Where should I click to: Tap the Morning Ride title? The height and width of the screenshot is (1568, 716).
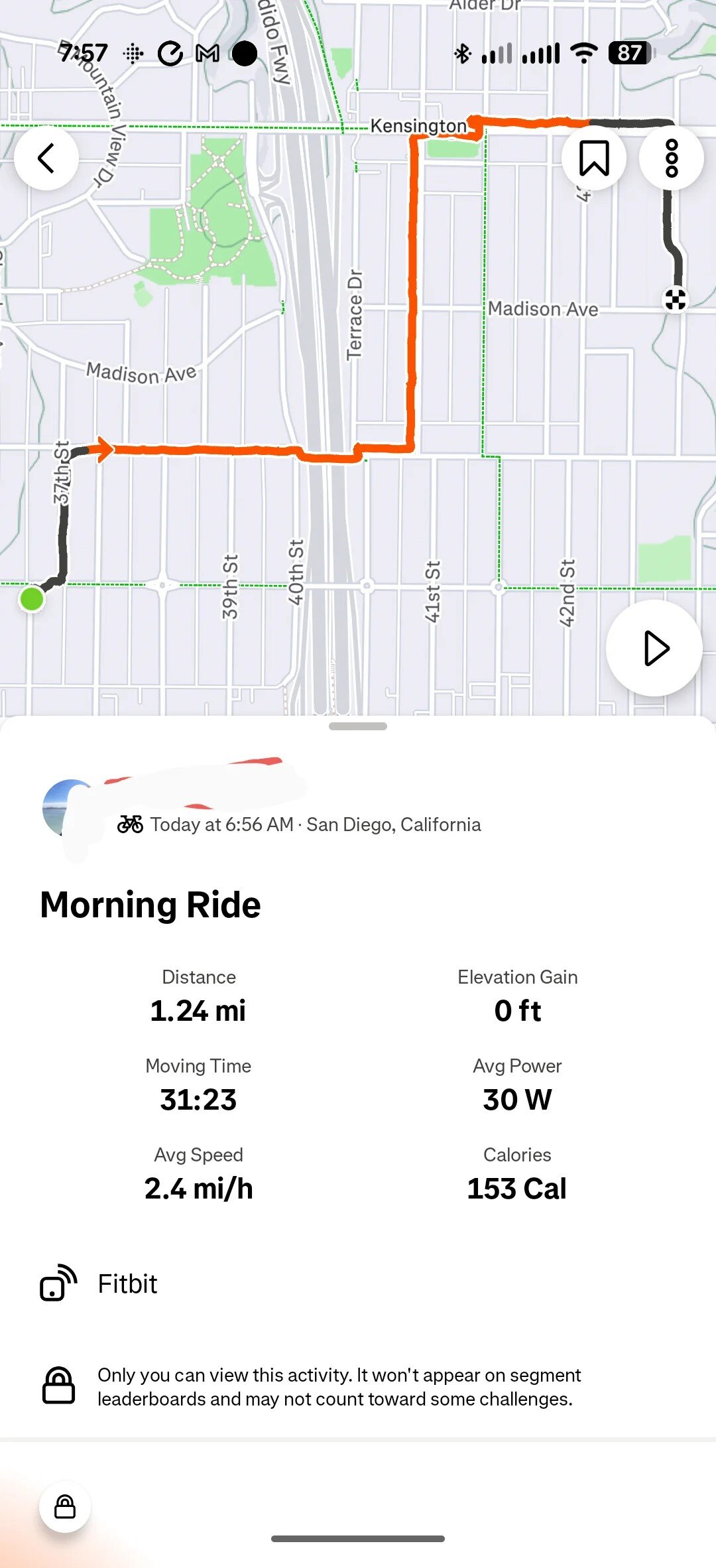click(150, 904)
